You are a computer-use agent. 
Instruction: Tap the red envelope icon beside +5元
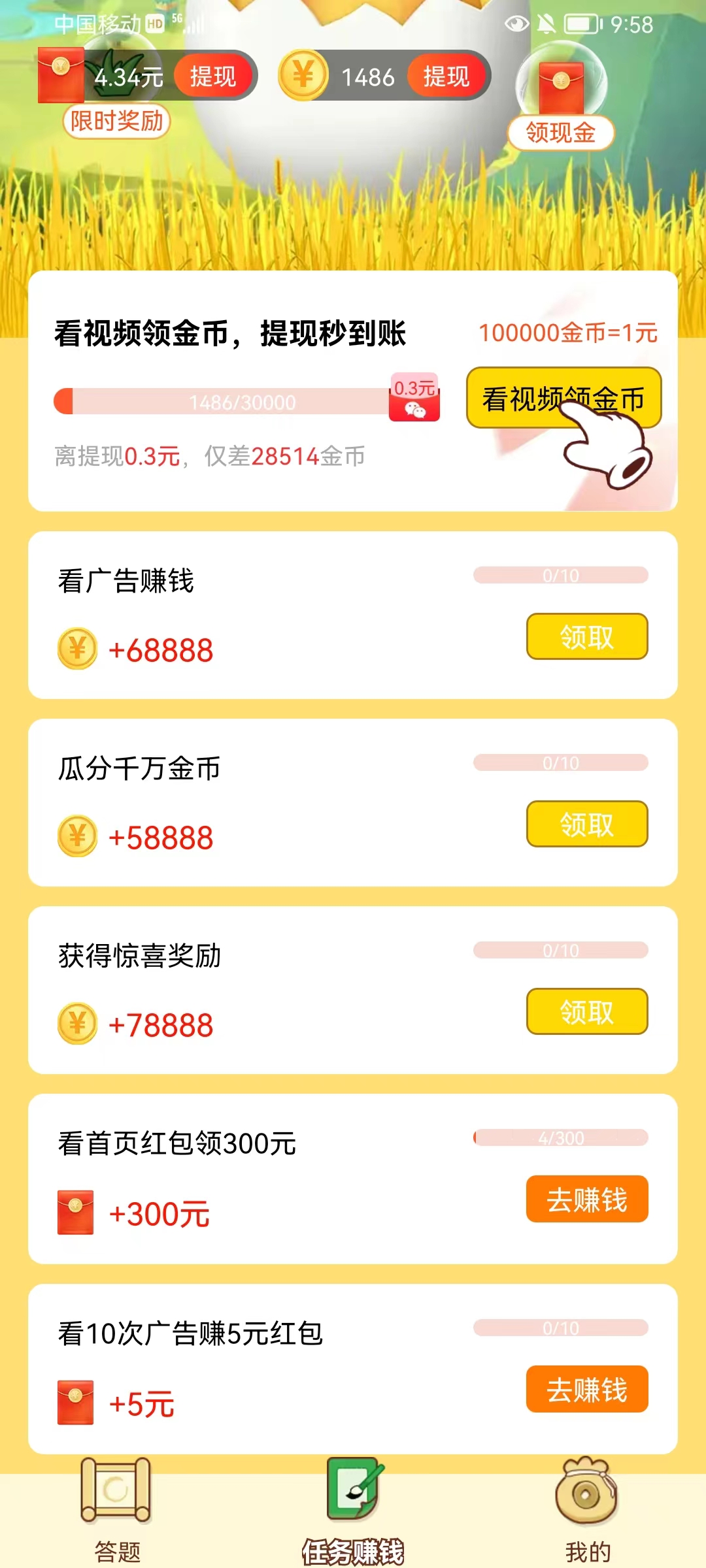(x=74, y=1401)
